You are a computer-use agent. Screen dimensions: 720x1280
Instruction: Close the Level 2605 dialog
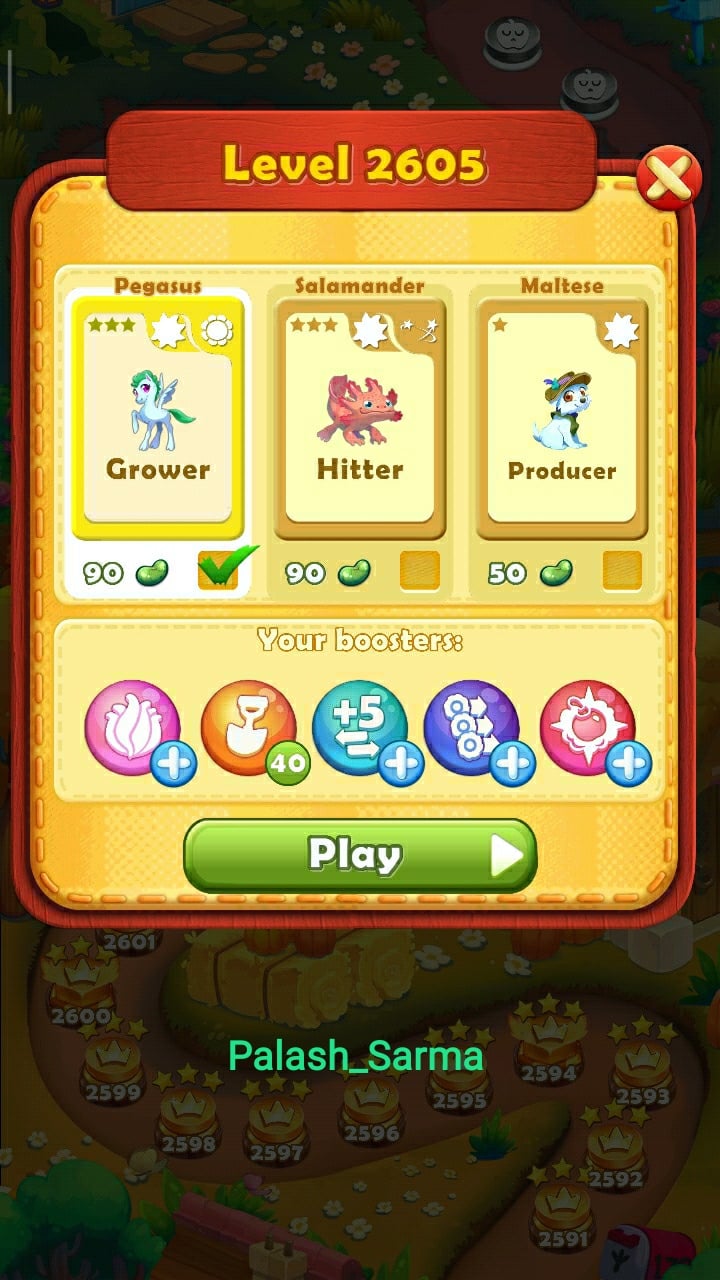click(668, 178)
